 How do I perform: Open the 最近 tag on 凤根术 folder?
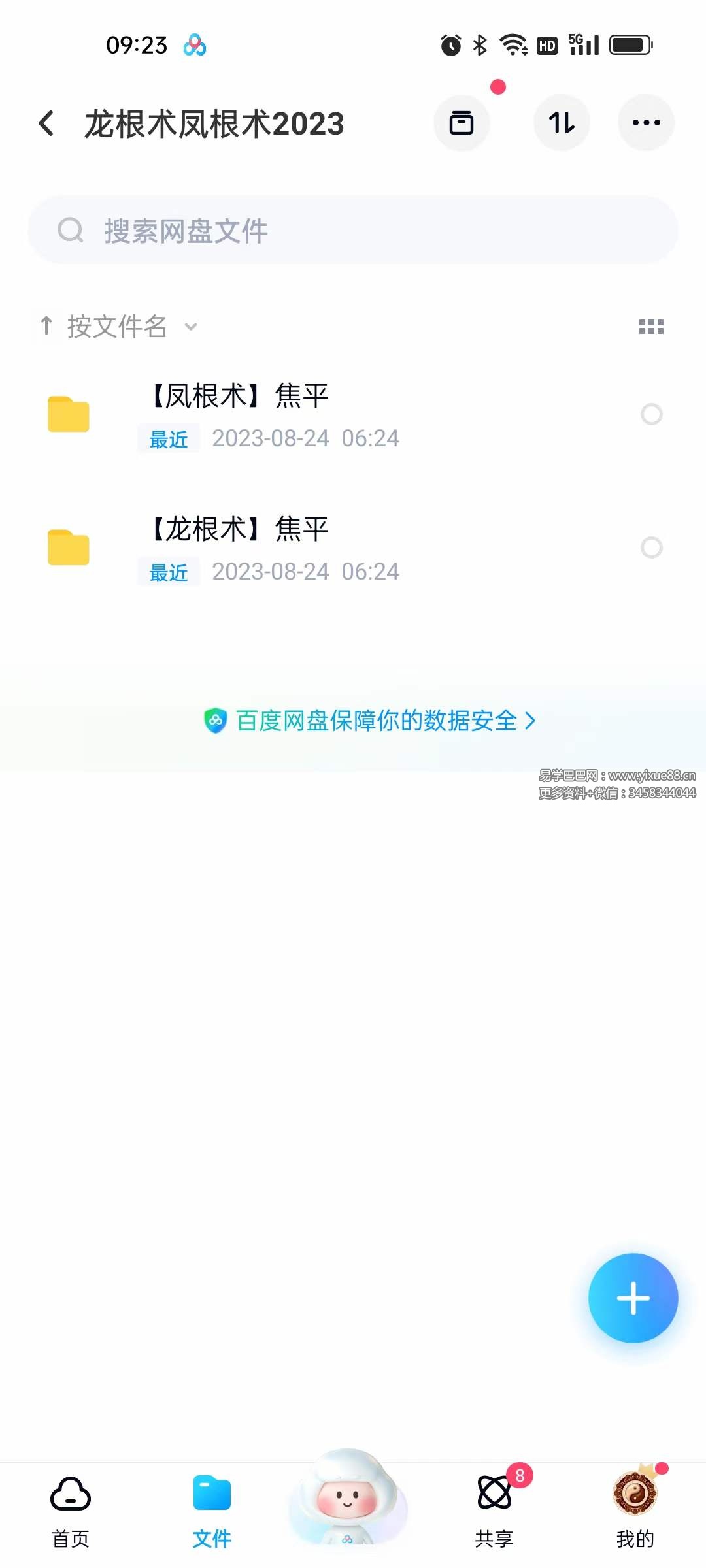167,439
